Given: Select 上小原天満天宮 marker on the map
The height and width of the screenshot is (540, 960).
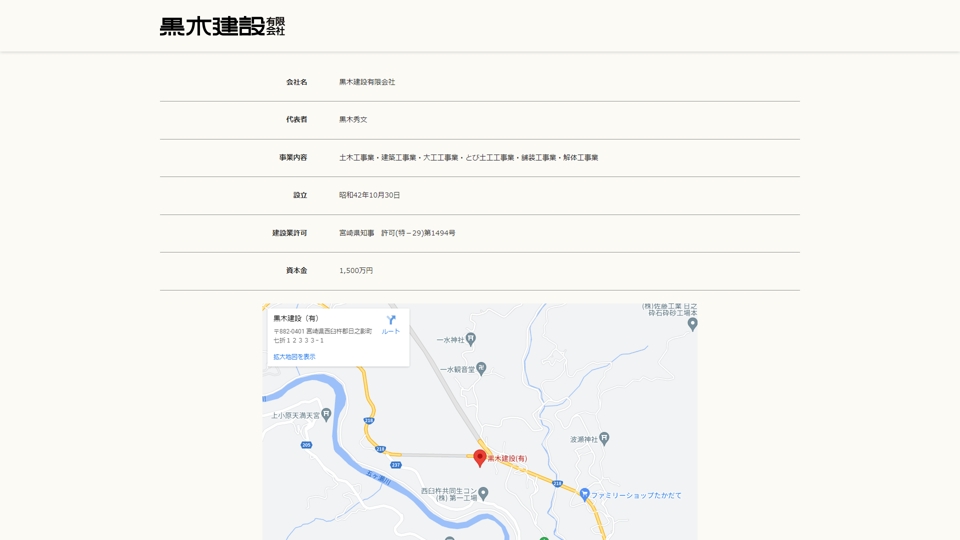Looking at the screenshot, I should click(x=326, y=415).
